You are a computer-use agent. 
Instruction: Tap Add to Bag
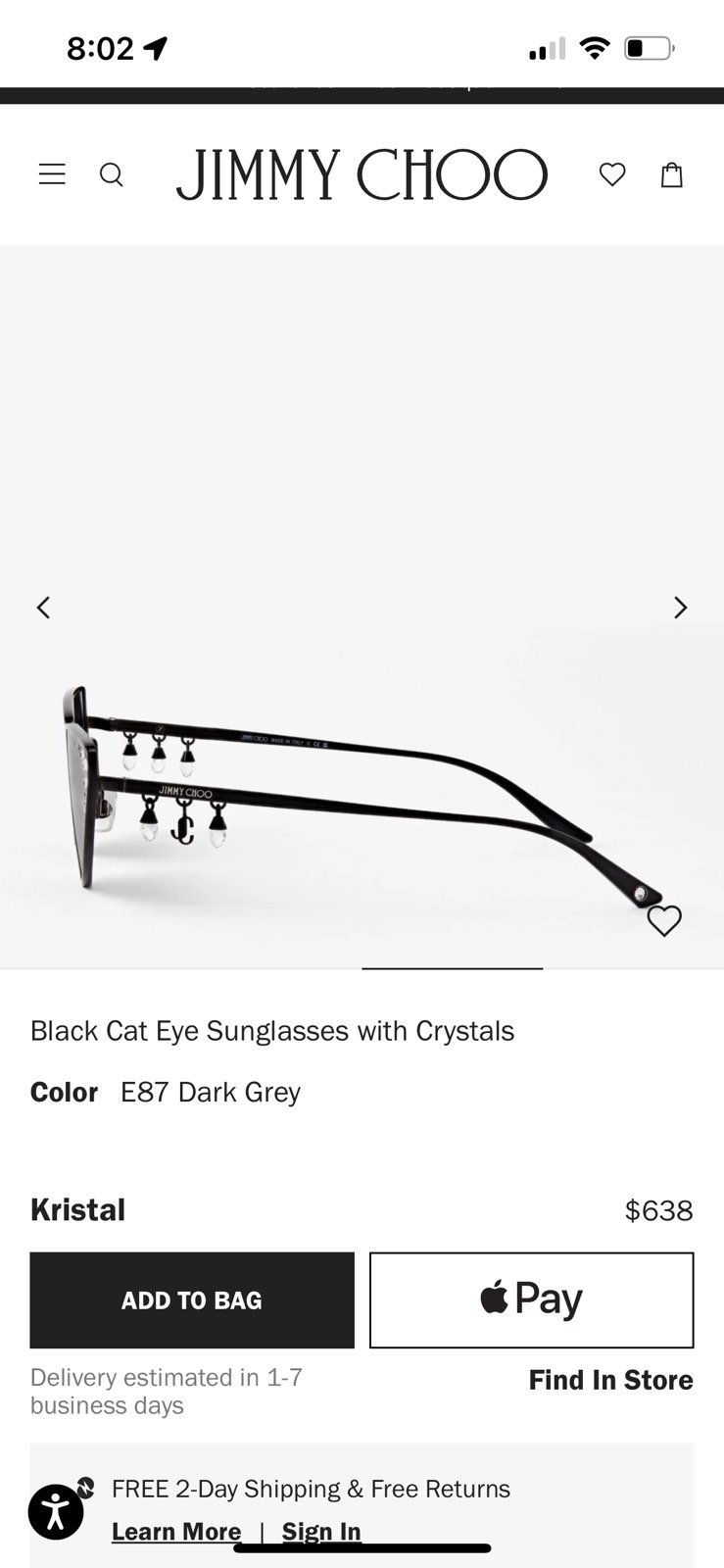[192, 1300]
